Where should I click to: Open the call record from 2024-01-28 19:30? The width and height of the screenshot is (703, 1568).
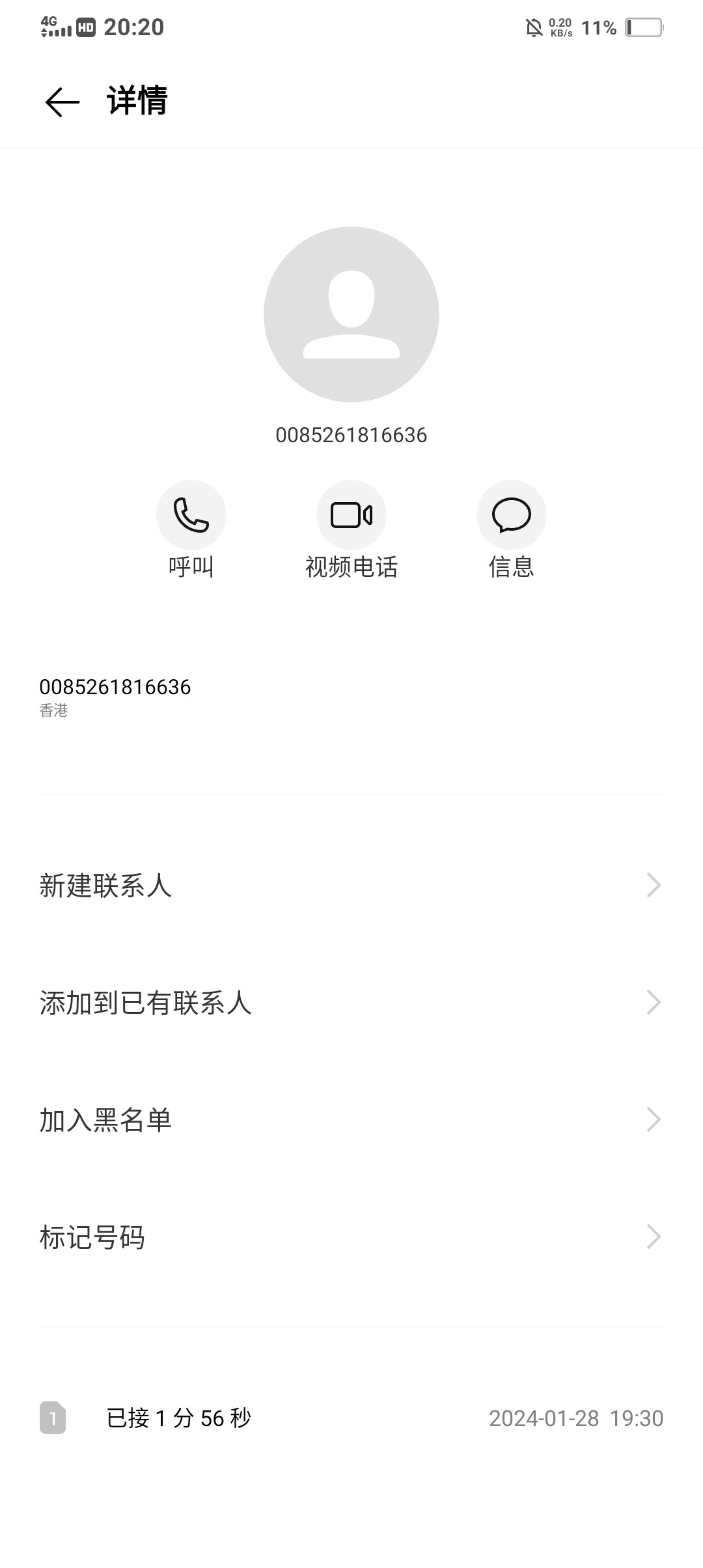tap(351, 1418)
